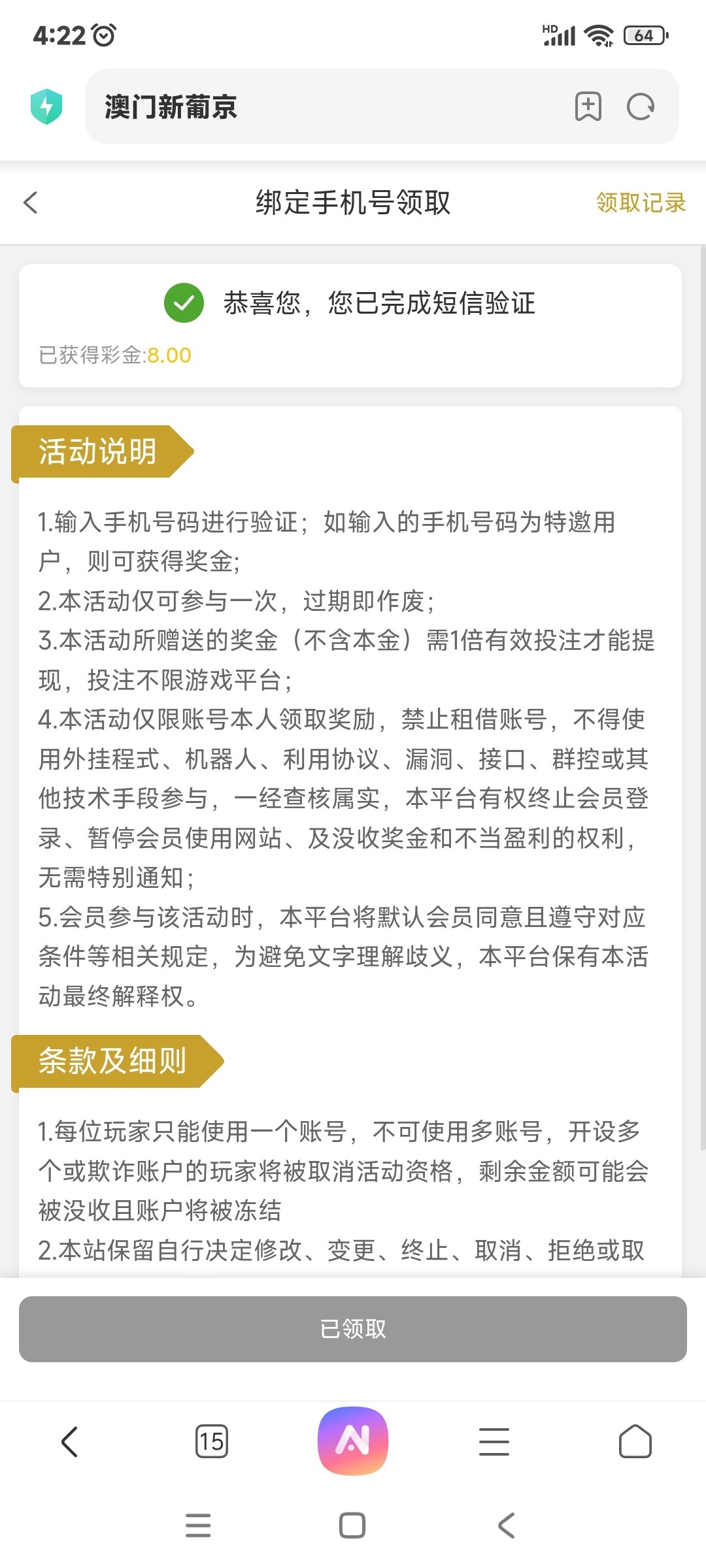The width and height of the screenshot is (706, 1568).
Task: Tap the 澳门新葡京 address bar
Action: [x=327, y=106]
